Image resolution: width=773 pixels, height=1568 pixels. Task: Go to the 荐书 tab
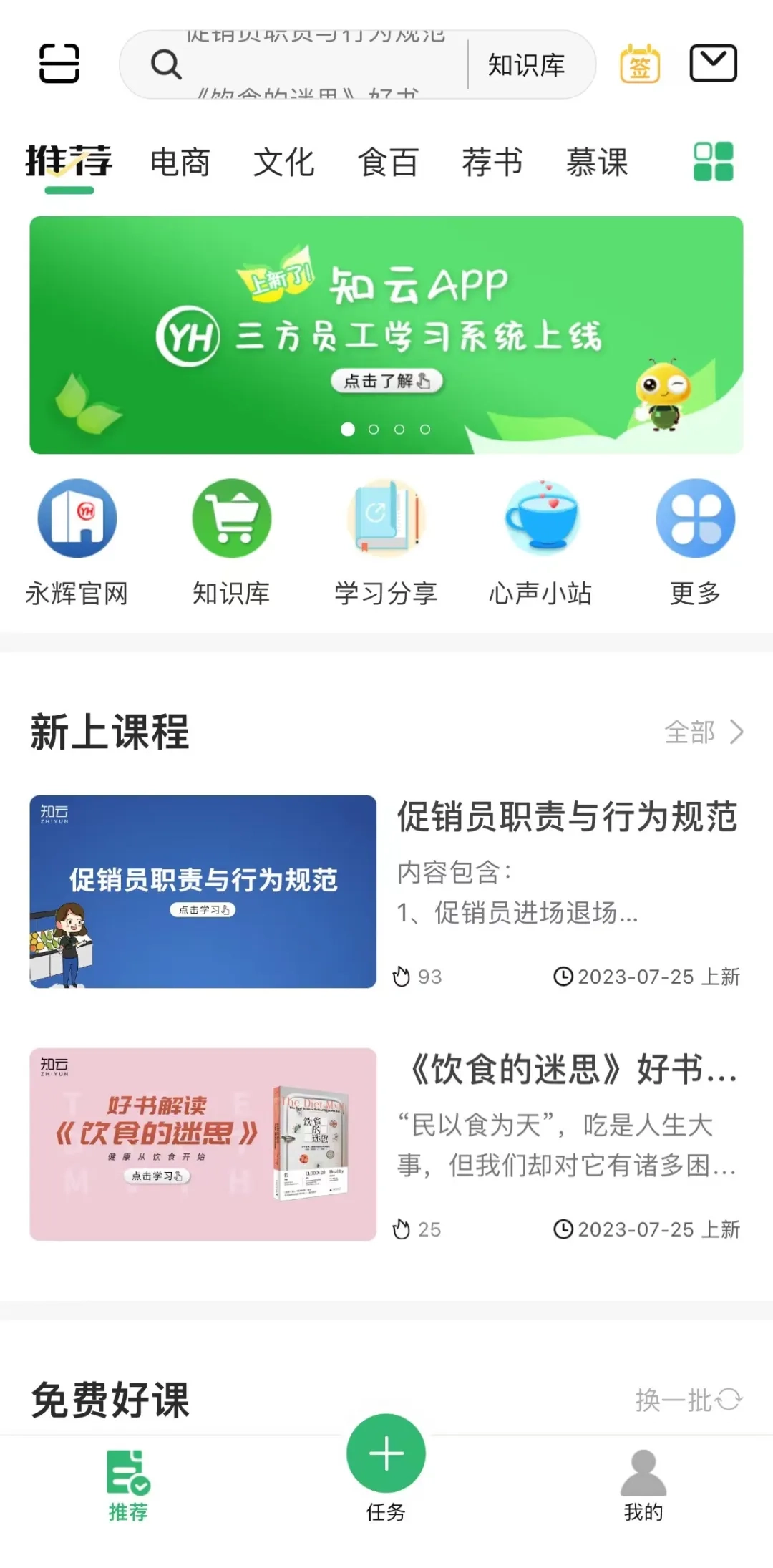coord(492,162)
